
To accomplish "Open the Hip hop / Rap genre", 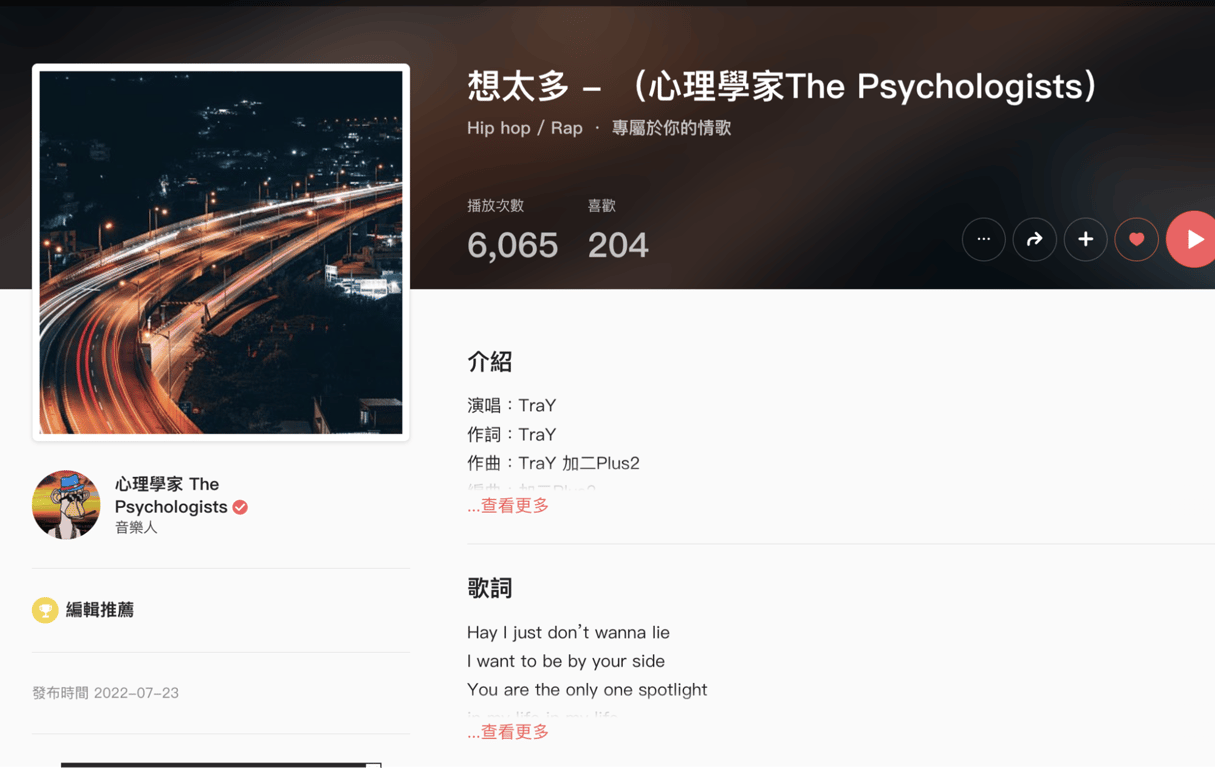I will click(524, 128).
